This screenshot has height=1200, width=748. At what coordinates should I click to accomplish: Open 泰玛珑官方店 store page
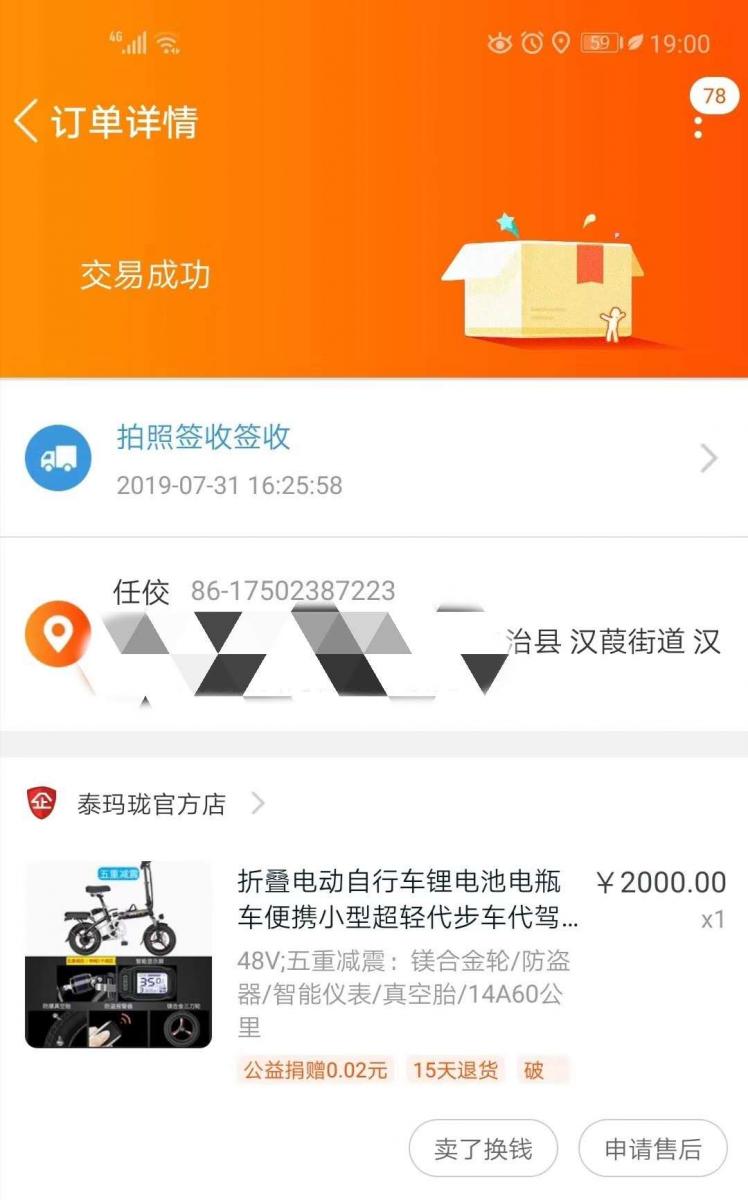[152, 804]
